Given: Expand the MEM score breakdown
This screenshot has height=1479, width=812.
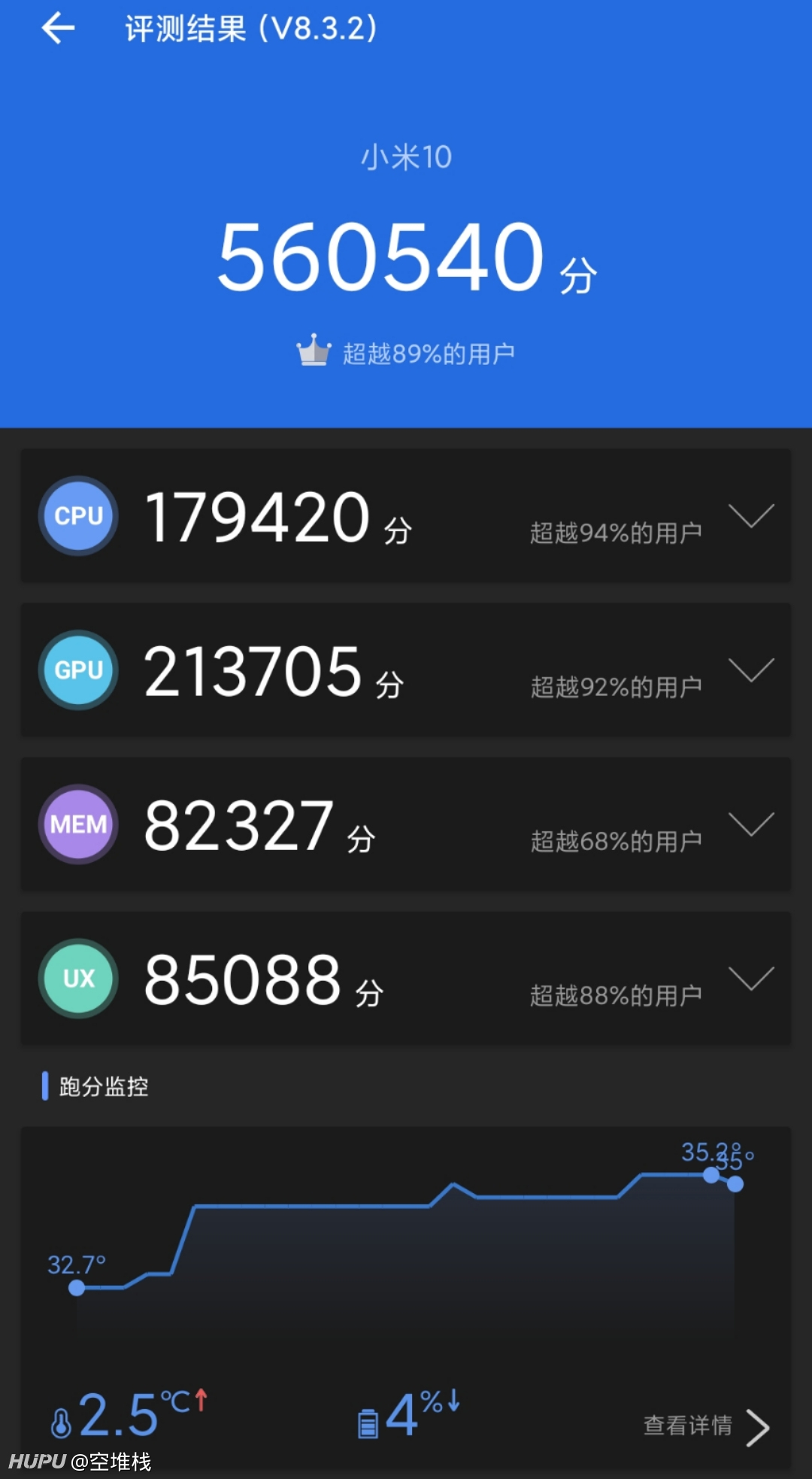Looking at the screenshot, I should point(751,825).
